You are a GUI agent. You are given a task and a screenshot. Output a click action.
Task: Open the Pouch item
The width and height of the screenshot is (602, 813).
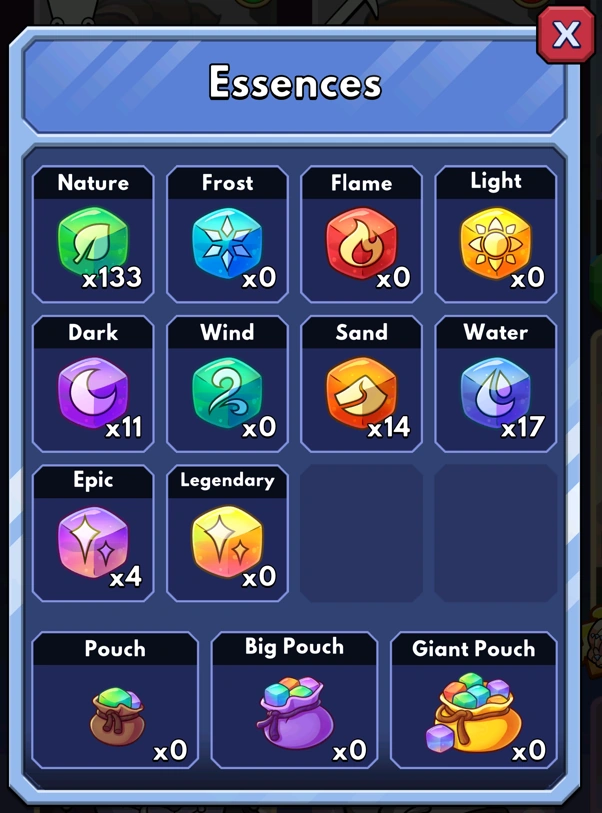pyautogui.click(x=114, y=702)
